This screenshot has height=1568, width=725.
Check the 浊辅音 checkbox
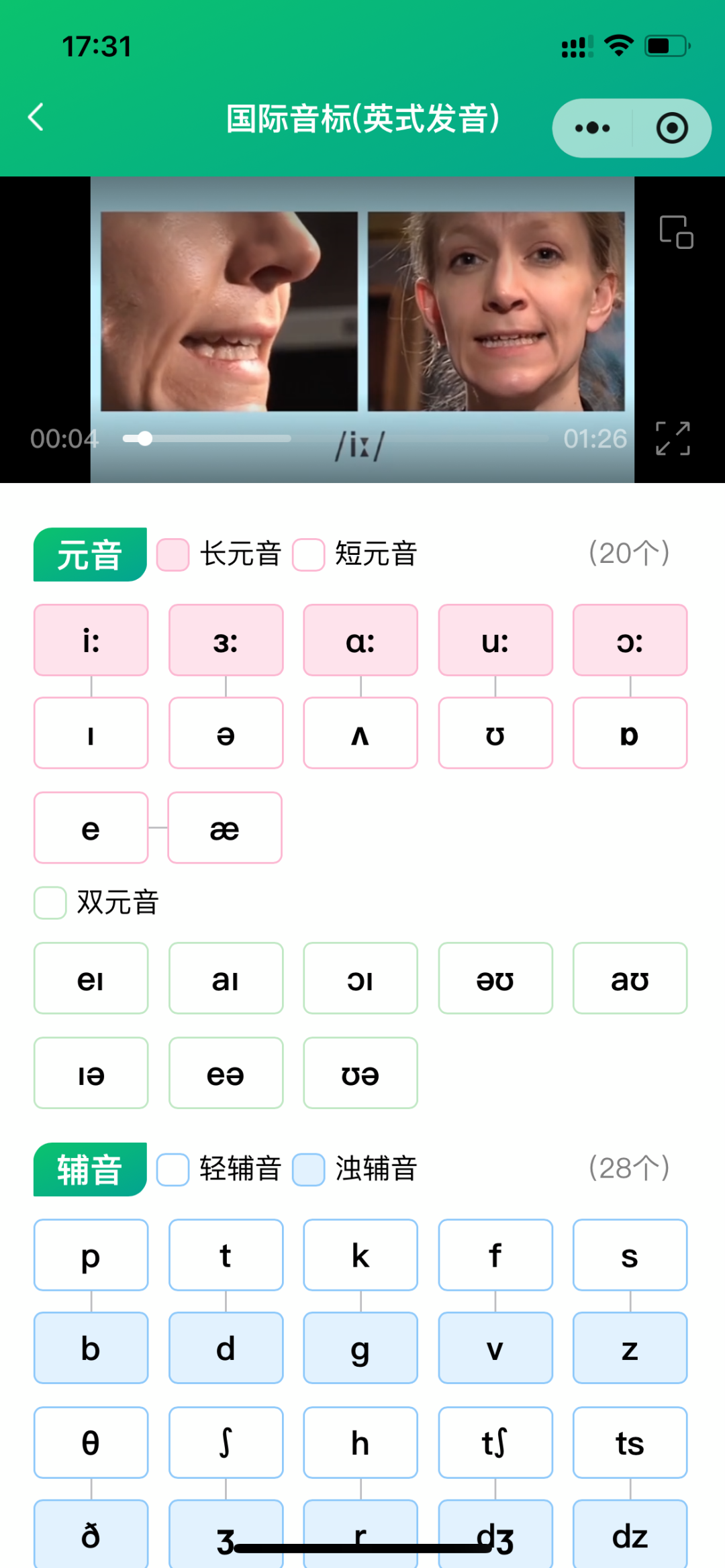(x=307, y=1169)
